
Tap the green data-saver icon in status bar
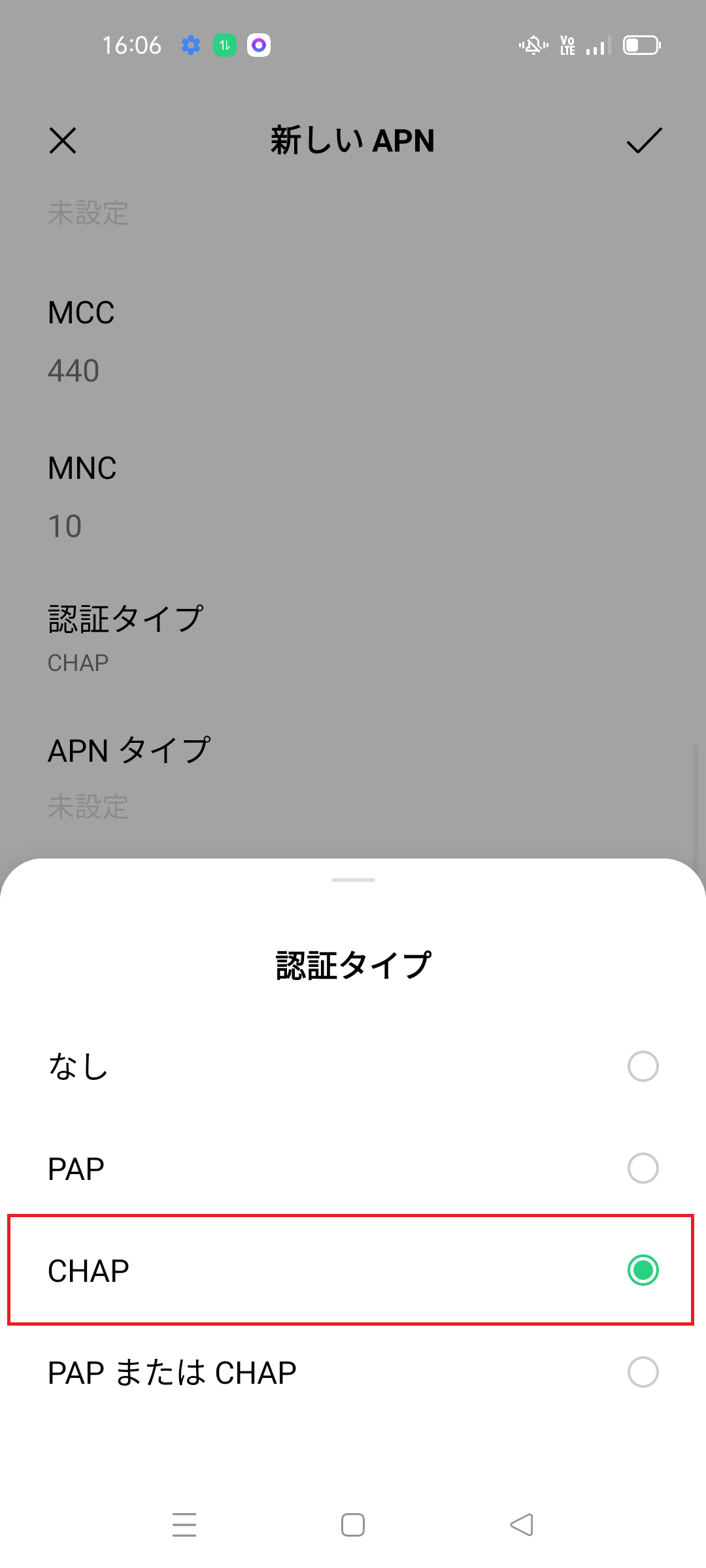point(224,44)
